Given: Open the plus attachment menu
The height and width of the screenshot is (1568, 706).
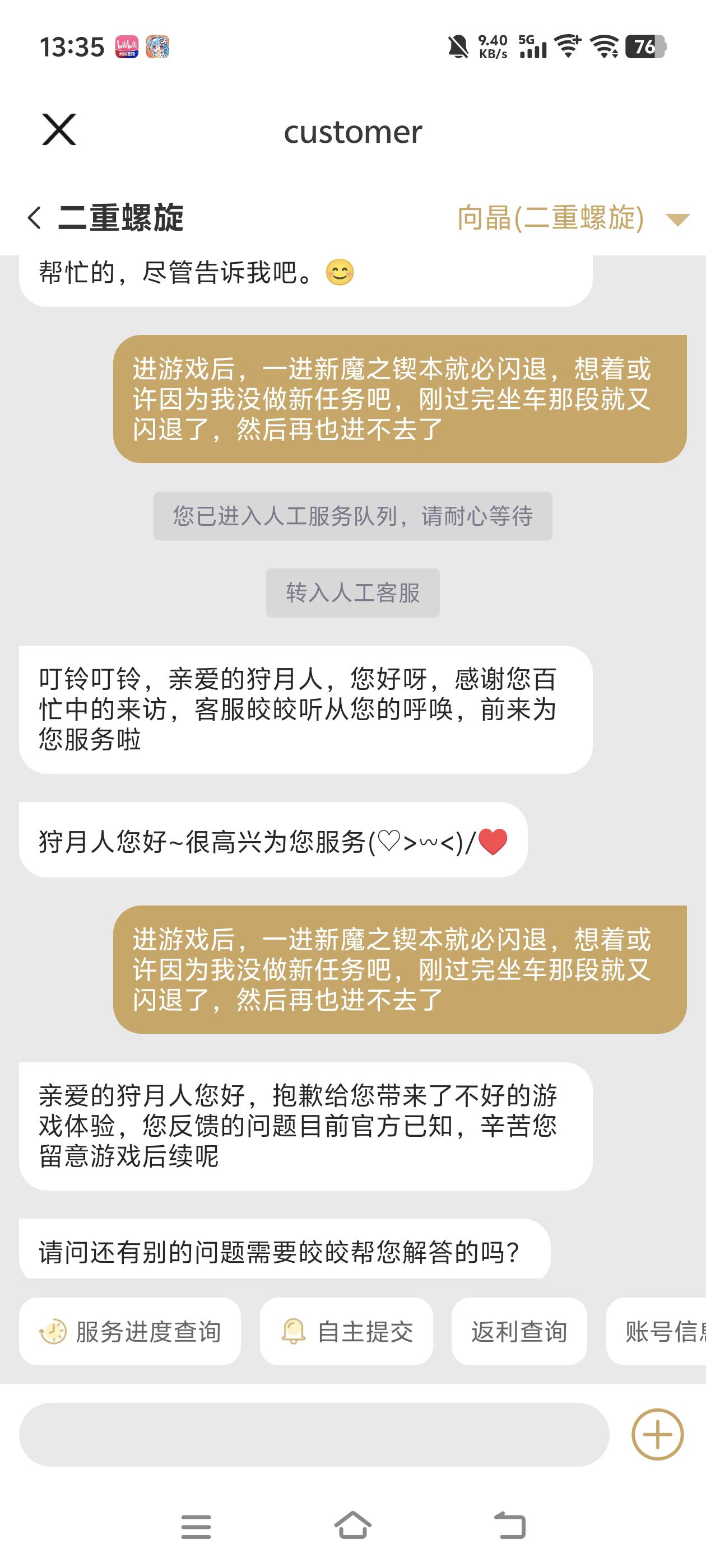Looking at the screenshot, I should 657,1435.
